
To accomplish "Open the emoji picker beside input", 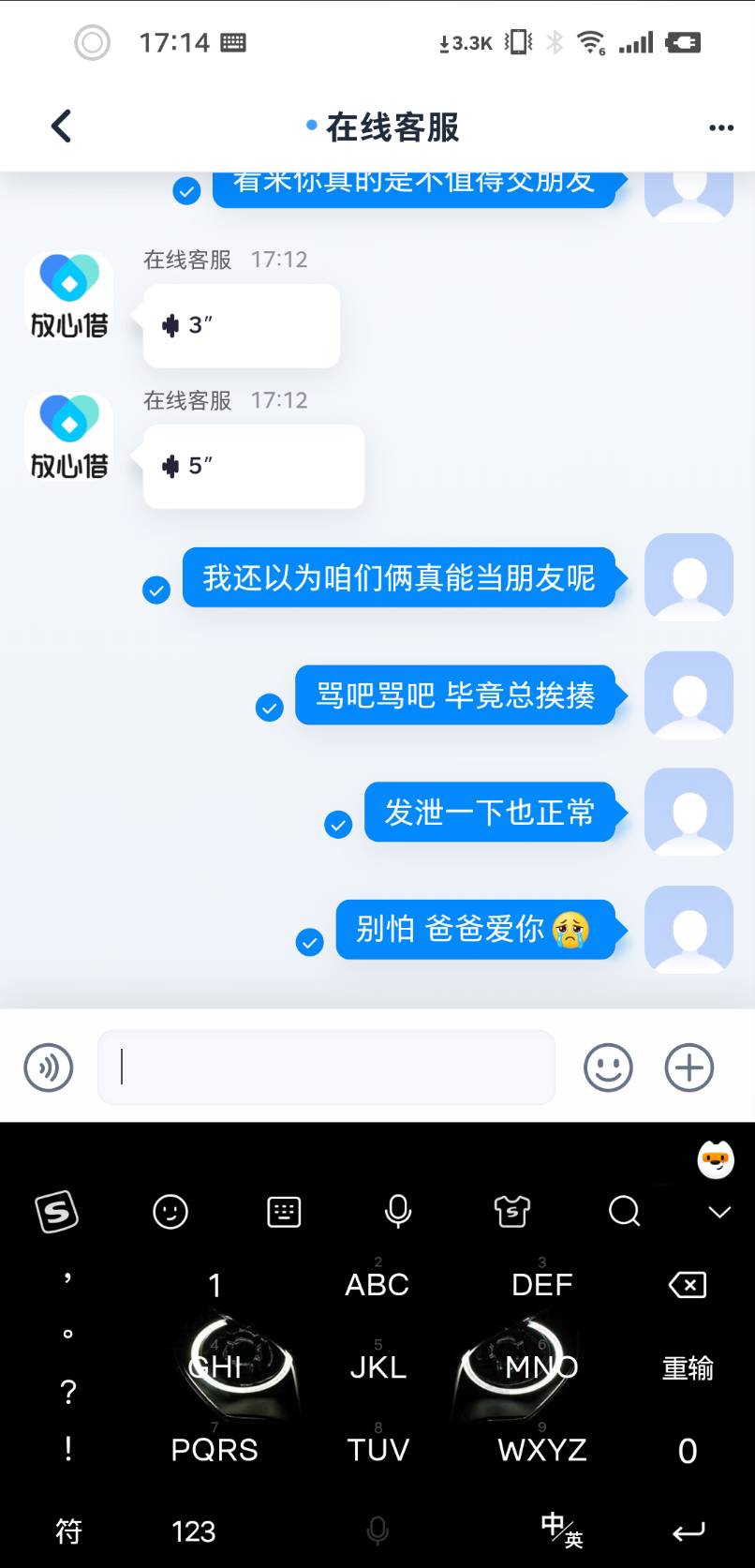I will point(608,1068).
